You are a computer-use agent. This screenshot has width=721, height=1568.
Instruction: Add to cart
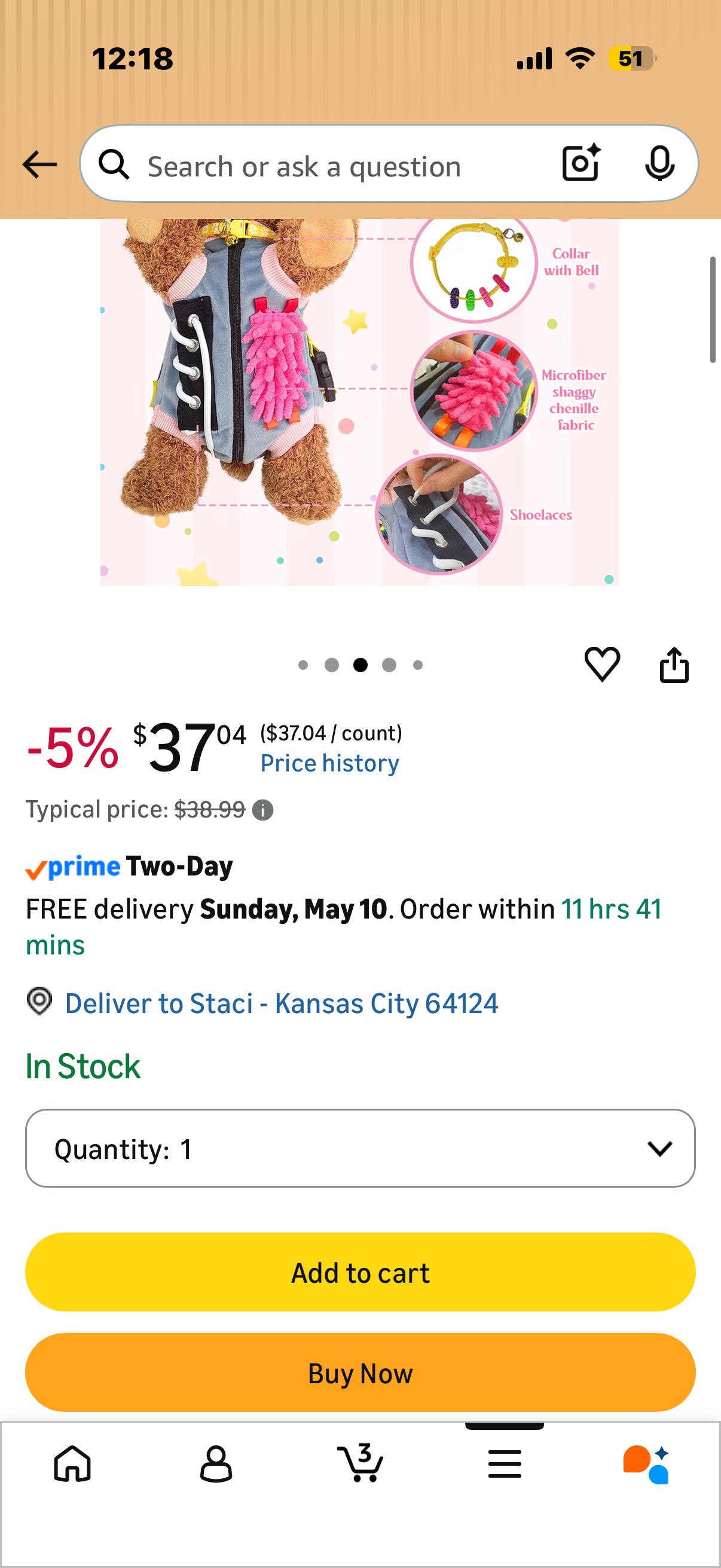(360, 1272)
